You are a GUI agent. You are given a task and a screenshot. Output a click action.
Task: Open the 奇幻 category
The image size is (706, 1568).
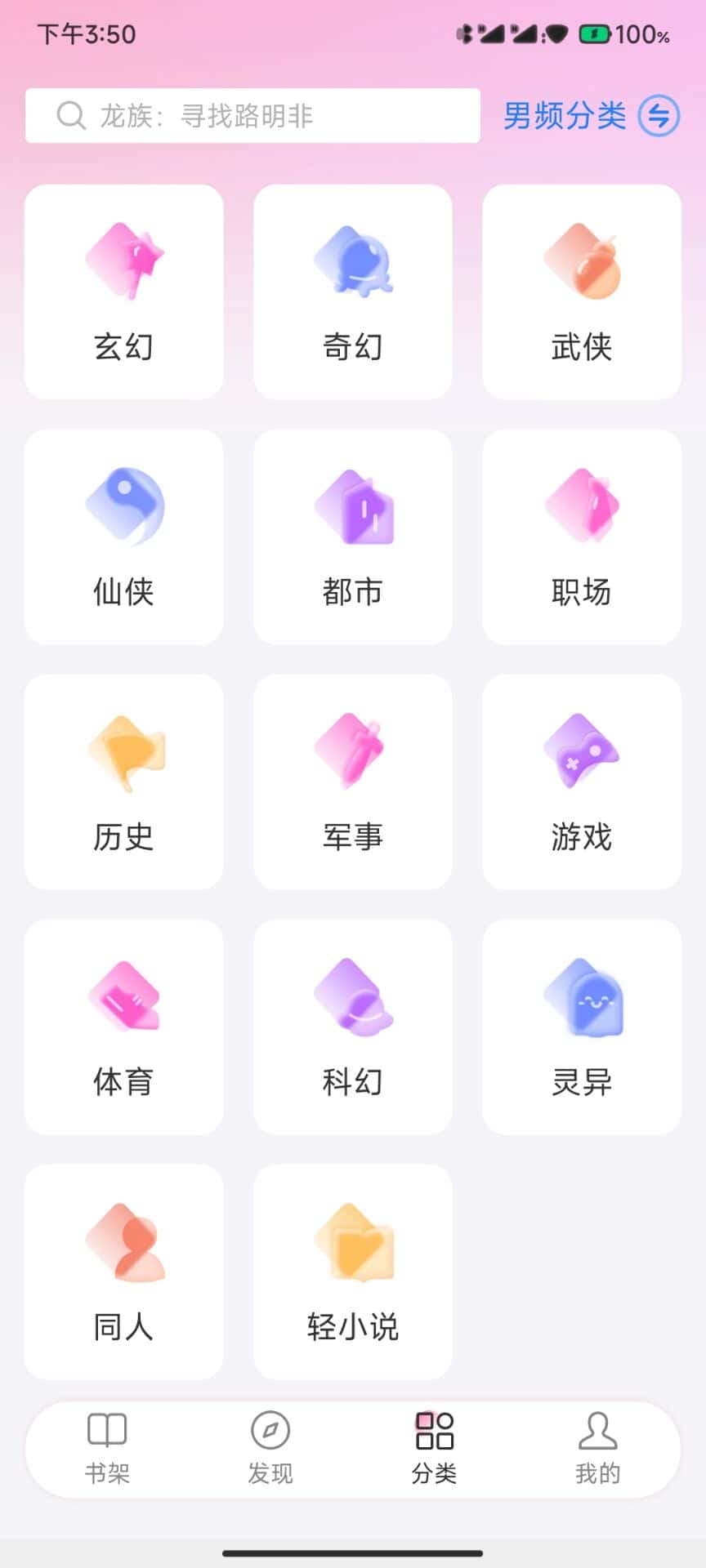click(352, 292)
